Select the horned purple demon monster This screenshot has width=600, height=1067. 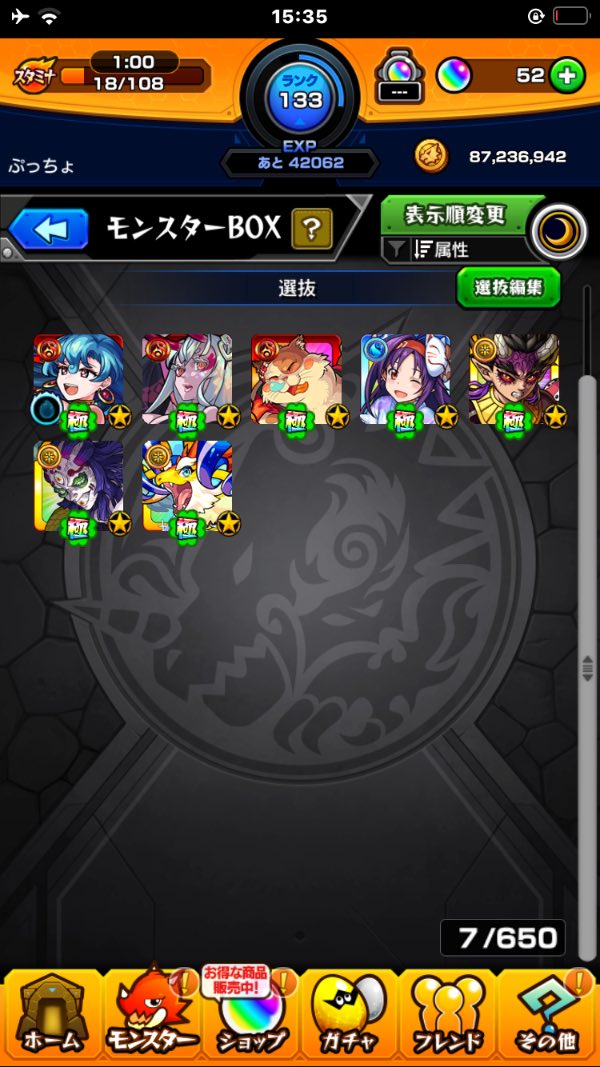click(x=514, y=379)
